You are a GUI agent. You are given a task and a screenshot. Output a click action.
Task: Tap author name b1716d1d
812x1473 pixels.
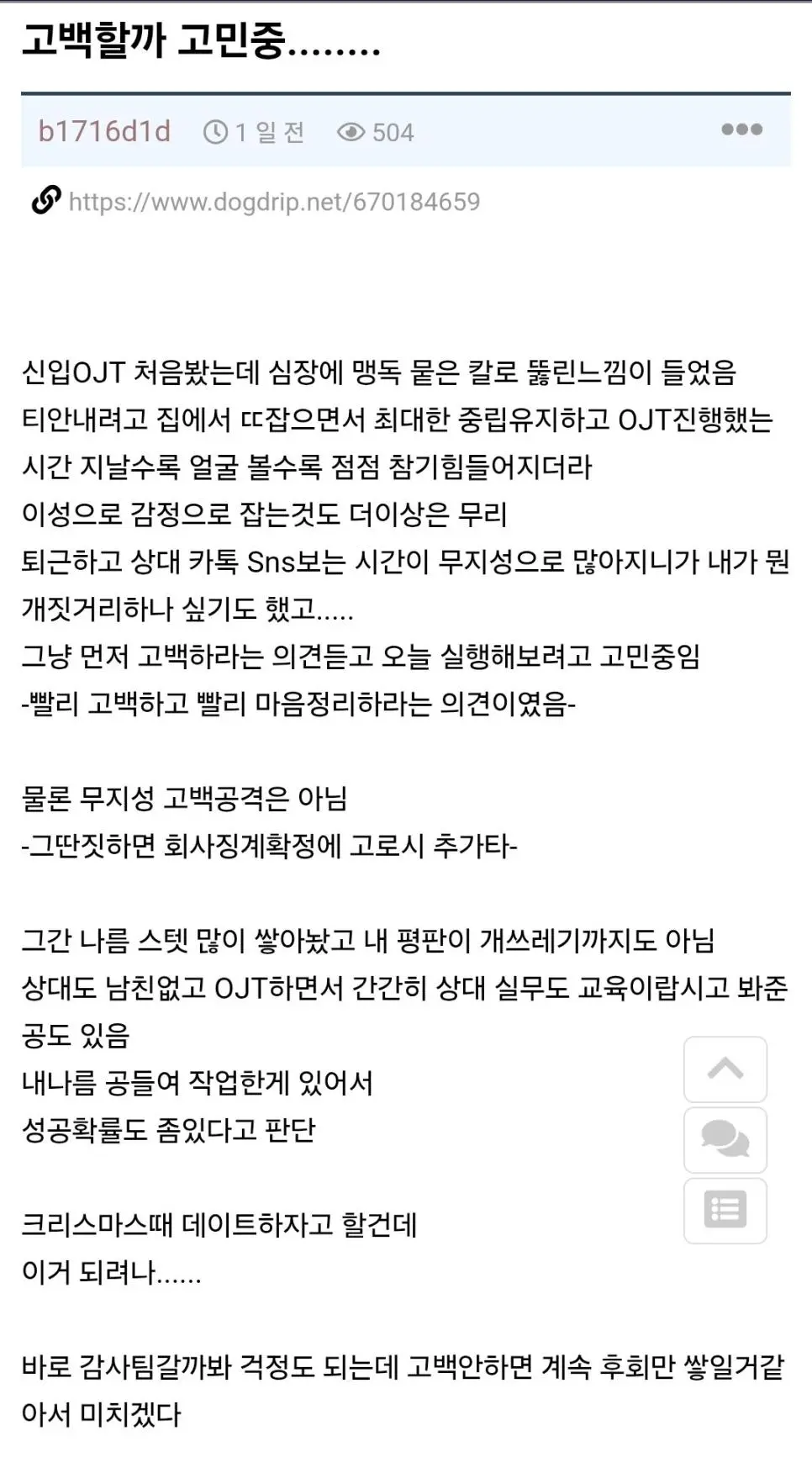pos(104,131)
